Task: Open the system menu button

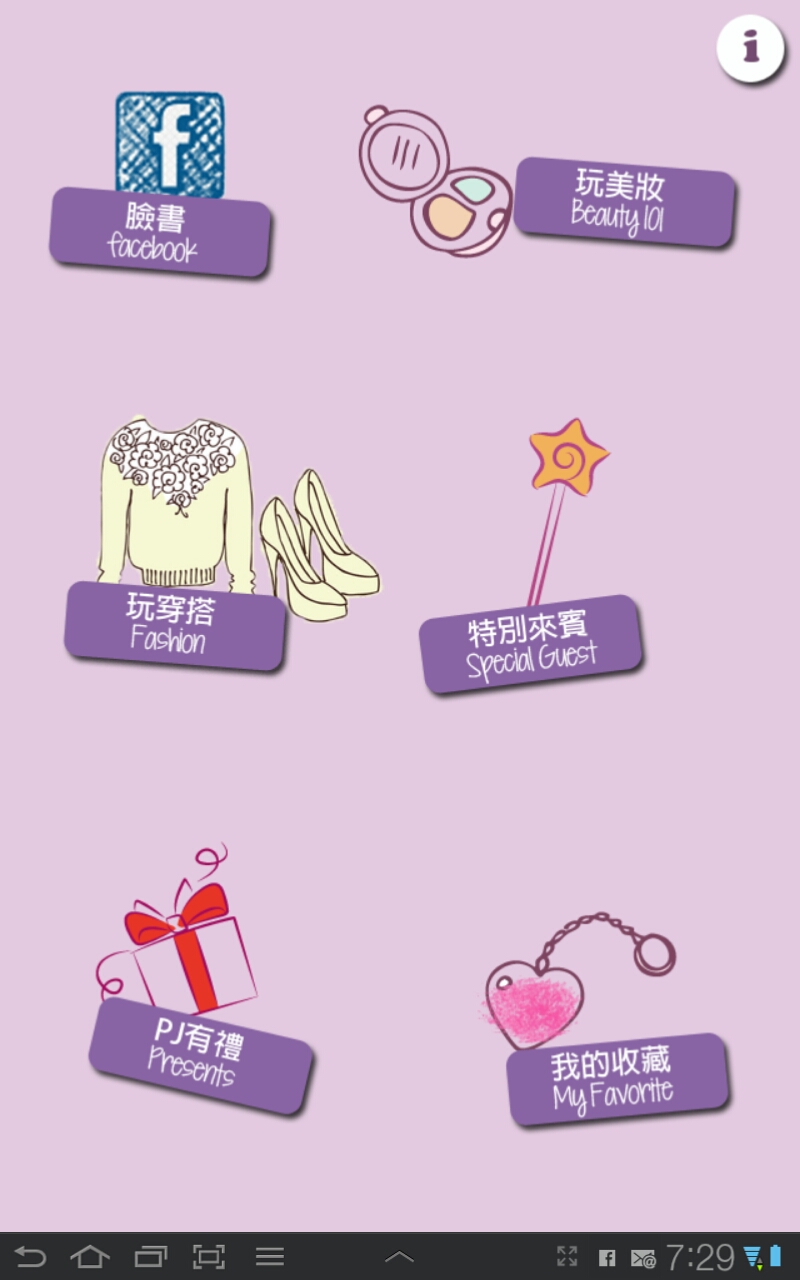Action: (270, 1257)
